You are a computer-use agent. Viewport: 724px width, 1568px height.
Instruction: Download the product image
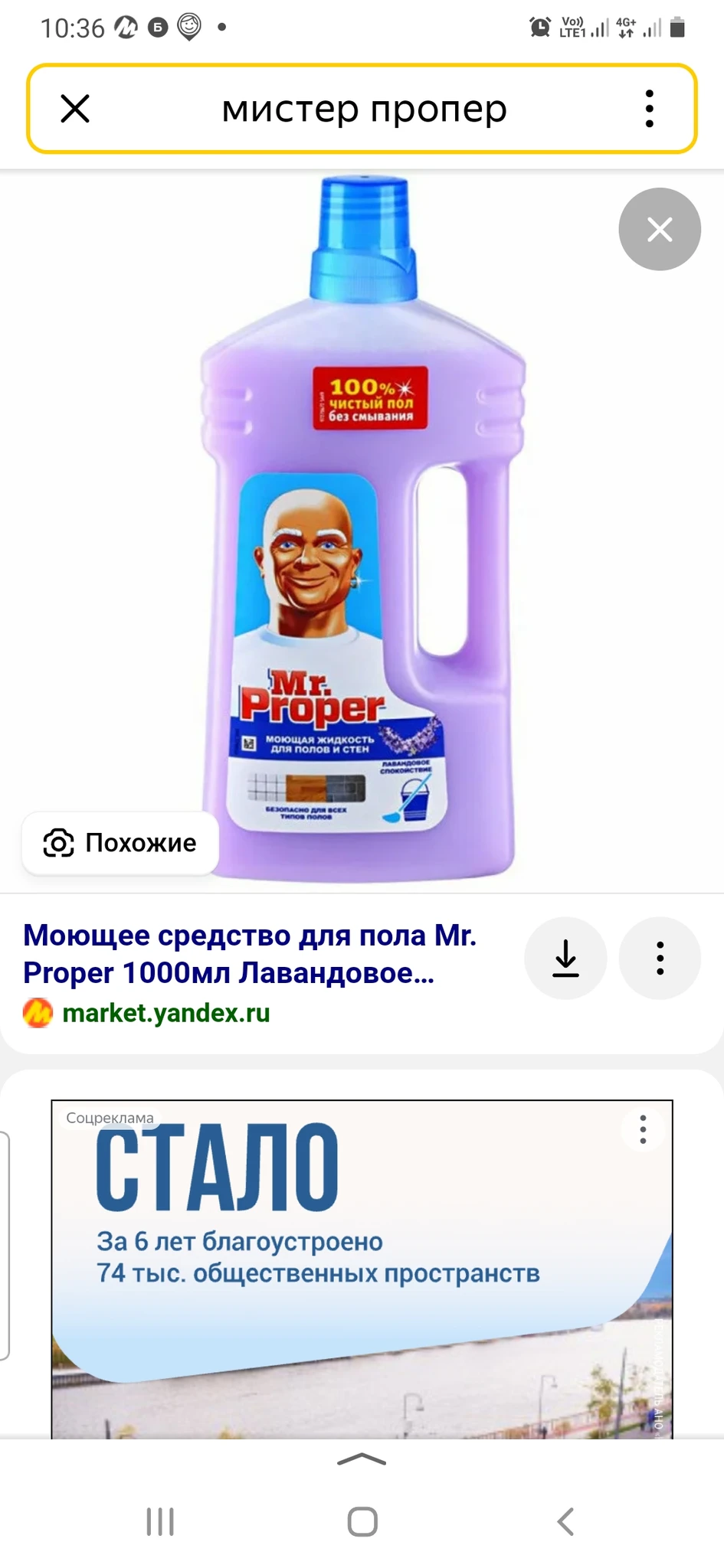(x=565, y=958)
